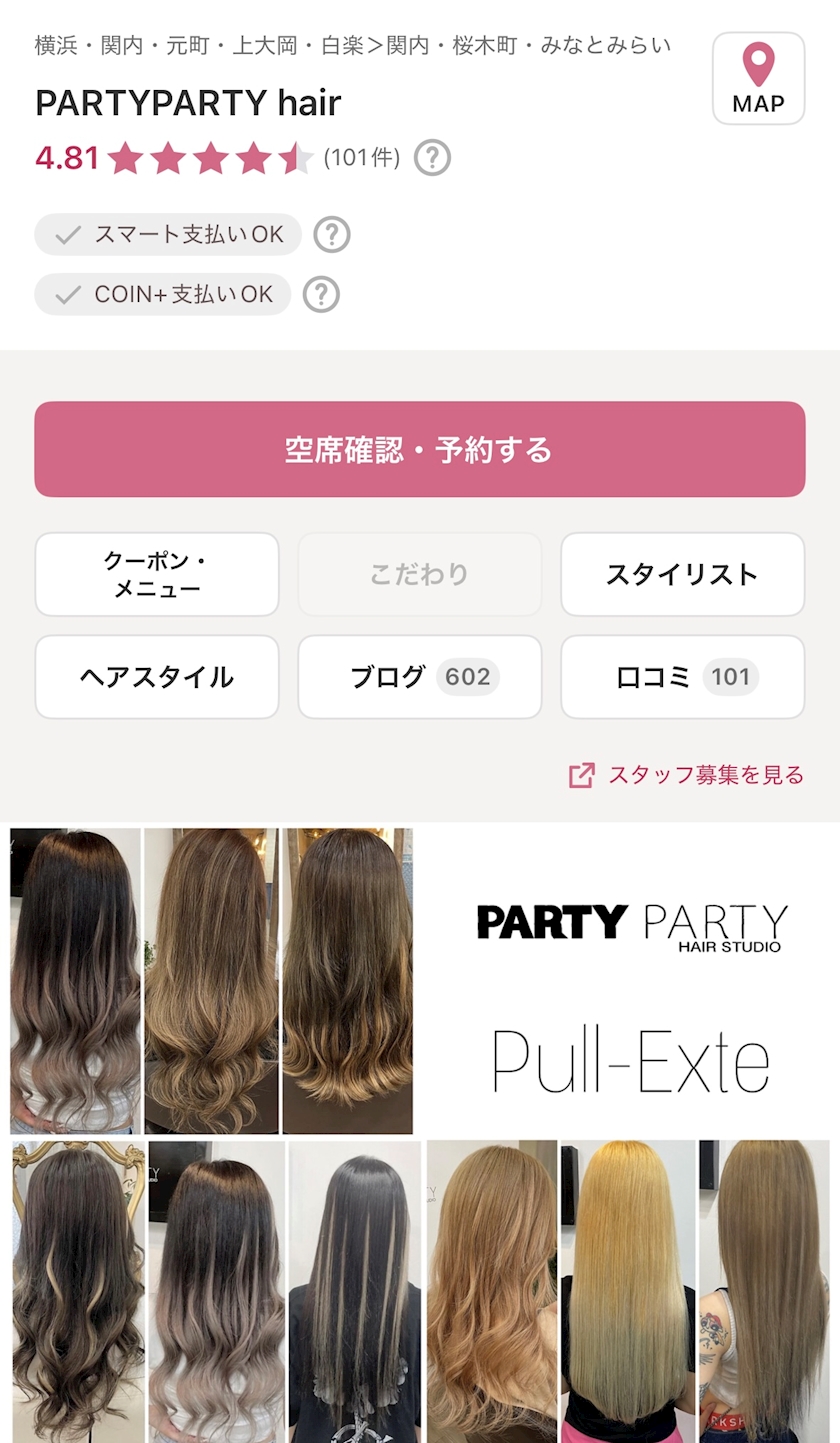Follow the スタッフ募集を見る link
Screen dimensions: 840x1443
[686, 775]
